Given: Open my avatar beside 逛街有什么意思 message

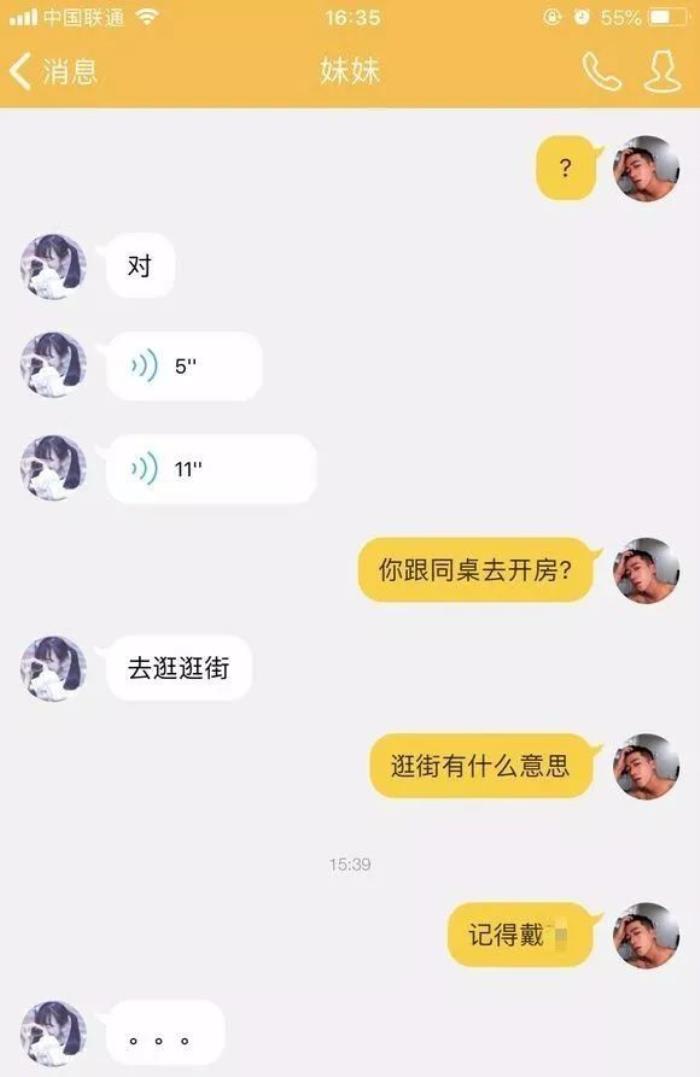Looking at the screenshot, I should 645,766.
